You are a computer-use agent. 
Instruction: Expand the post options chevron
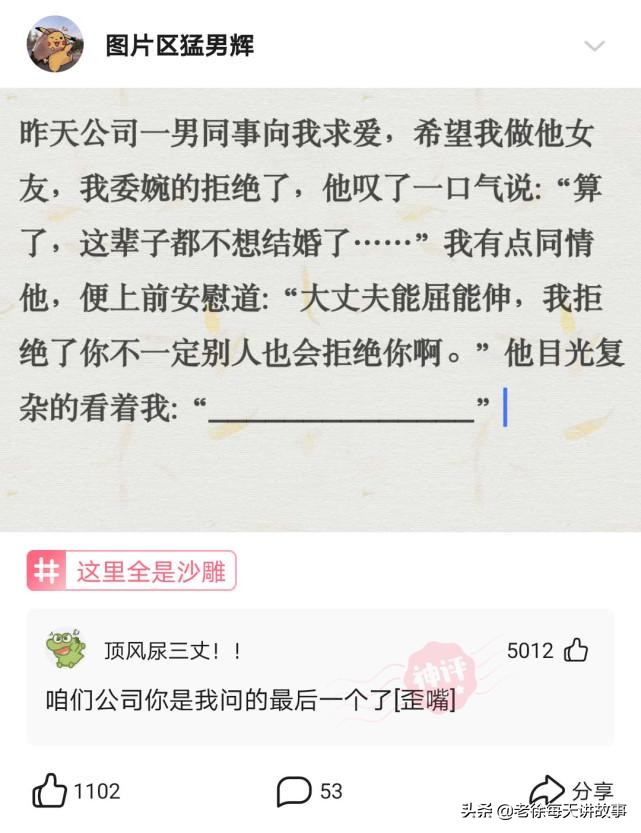[594, 46]
